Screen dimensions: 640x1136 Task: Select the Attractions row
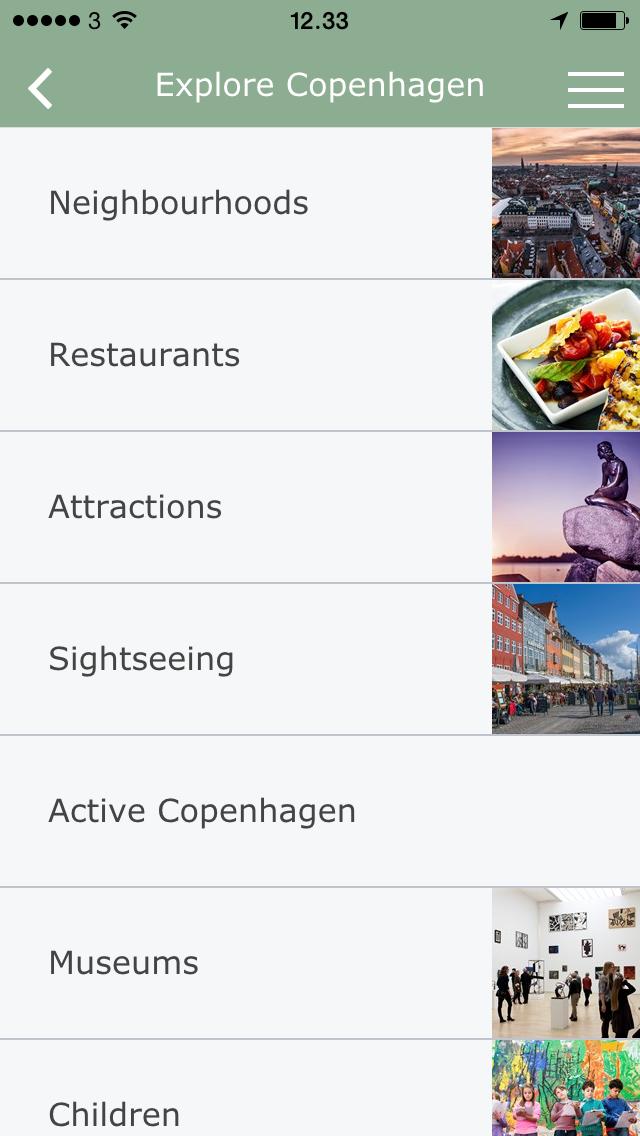[245, 508]
